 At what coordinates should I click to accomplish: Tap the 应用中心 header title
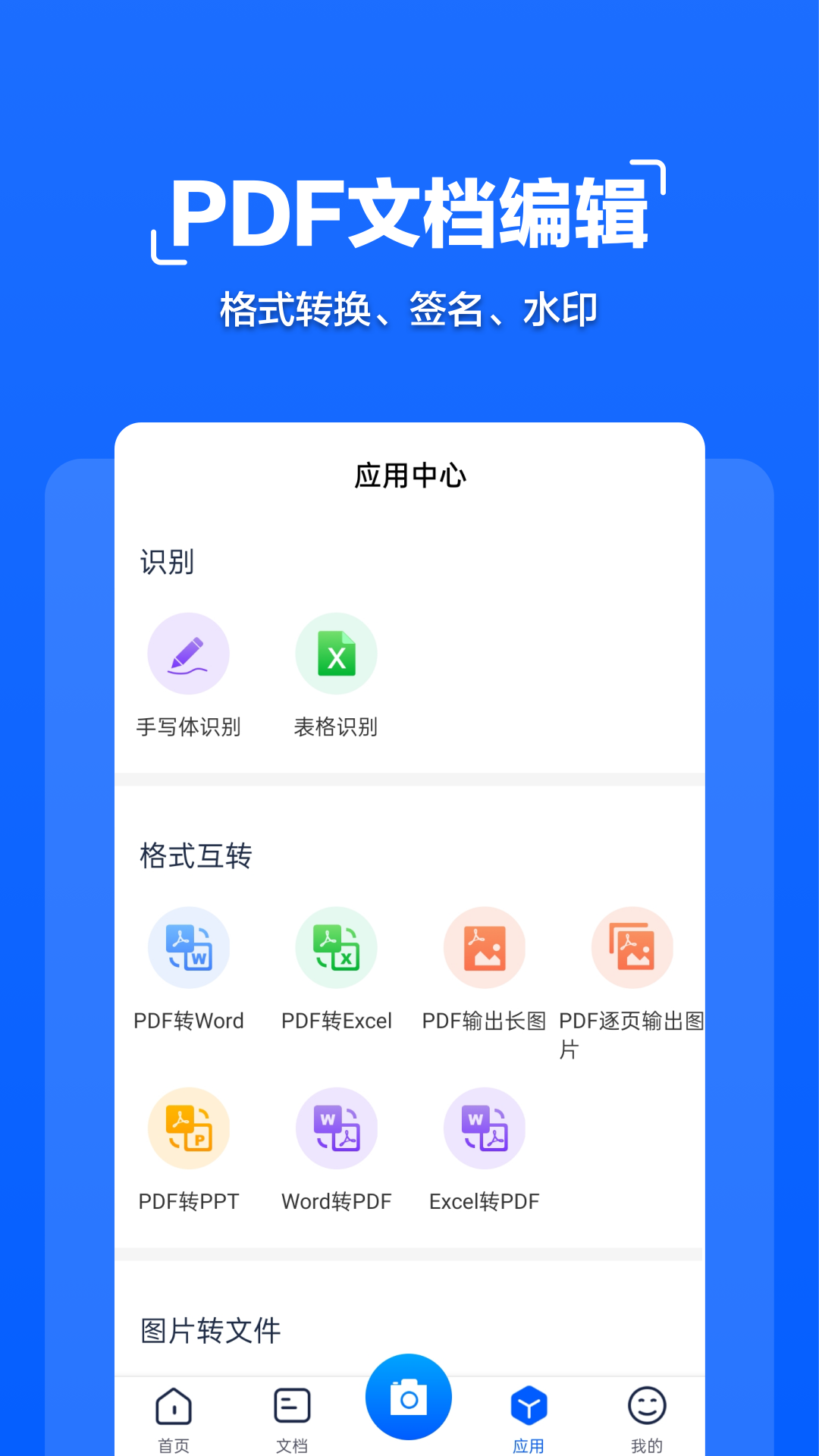point(409,476)
